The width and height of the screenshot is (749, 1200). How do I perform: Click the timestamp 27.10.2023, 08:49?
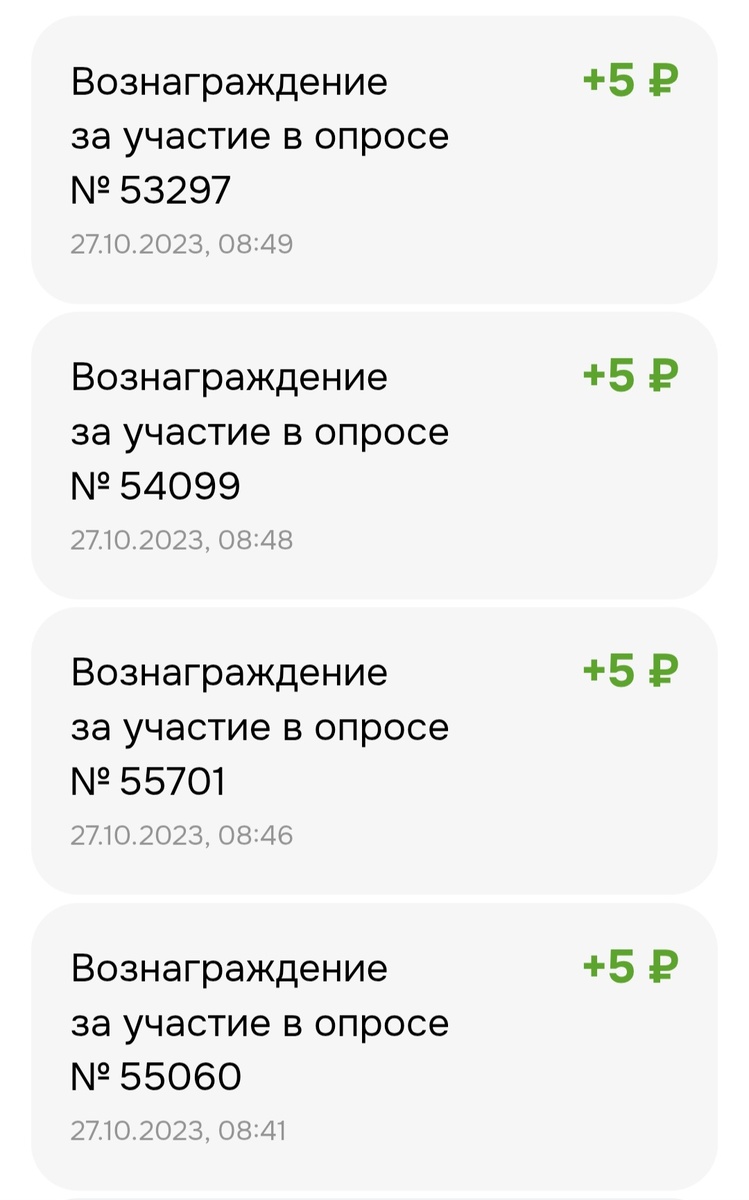(182, 241)
